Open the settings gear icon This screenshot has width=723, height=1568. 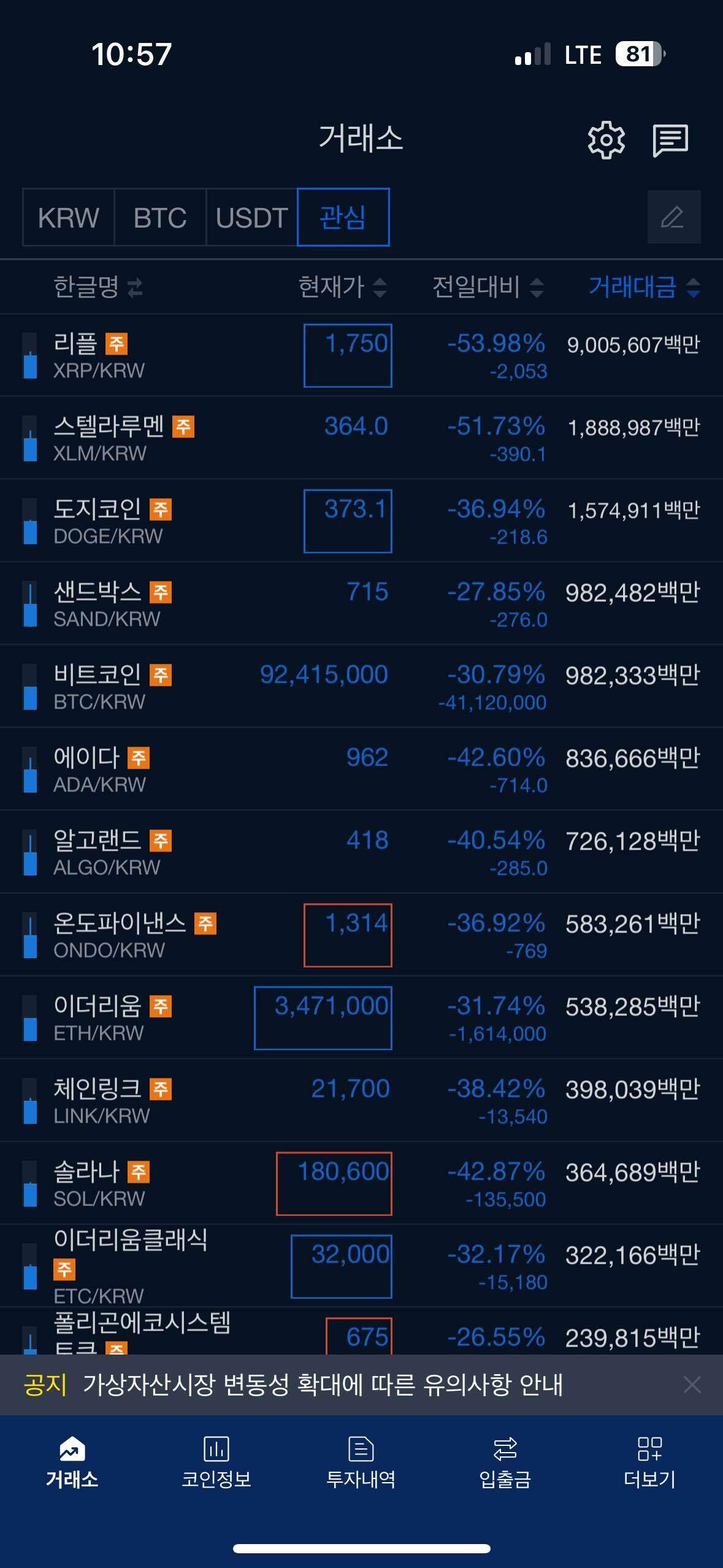tap(606, 140)
